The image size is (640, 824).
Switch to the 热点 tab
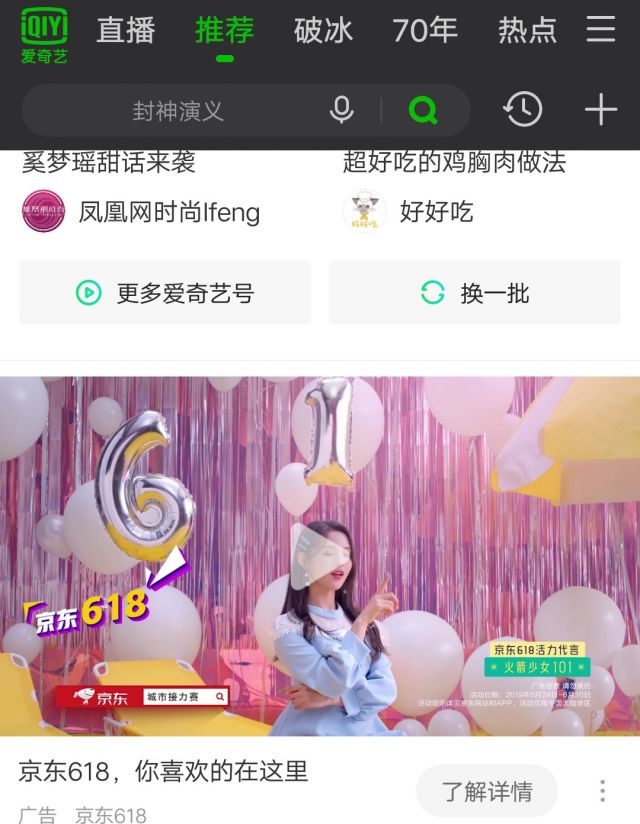click(527, 31)
